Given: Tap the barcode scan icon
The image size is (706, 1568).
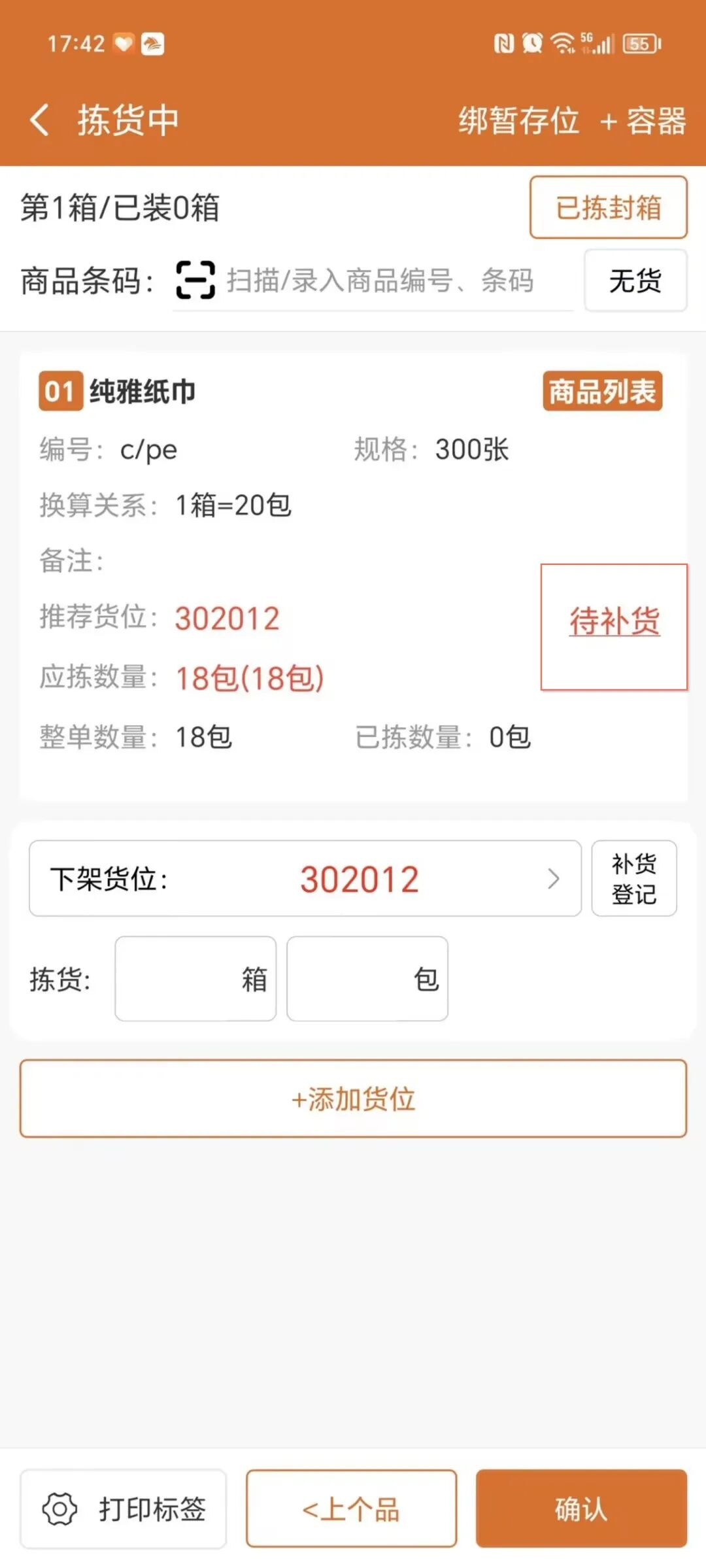Looking at the screenshot, I should [193, 281].
